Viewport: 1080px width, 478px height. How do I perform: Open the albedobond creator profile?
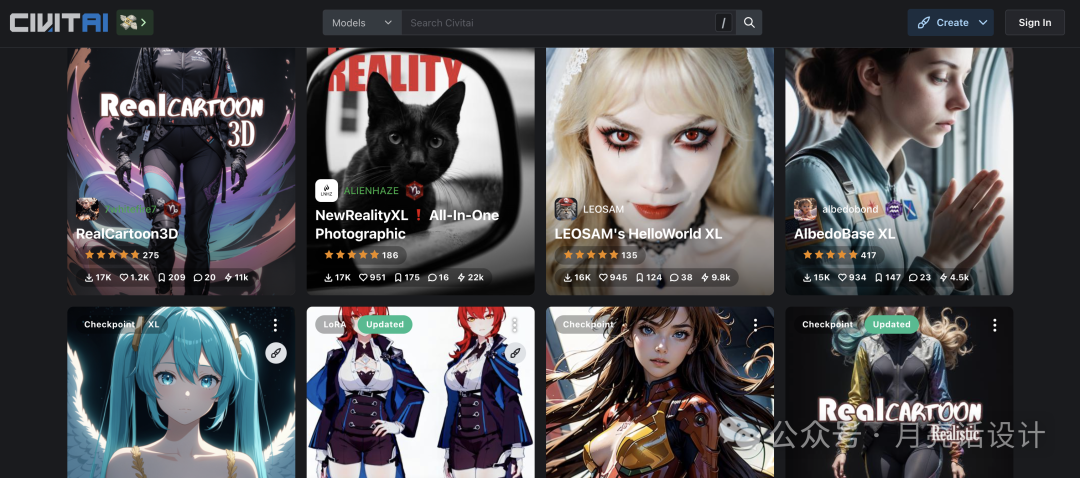(849, 209)
